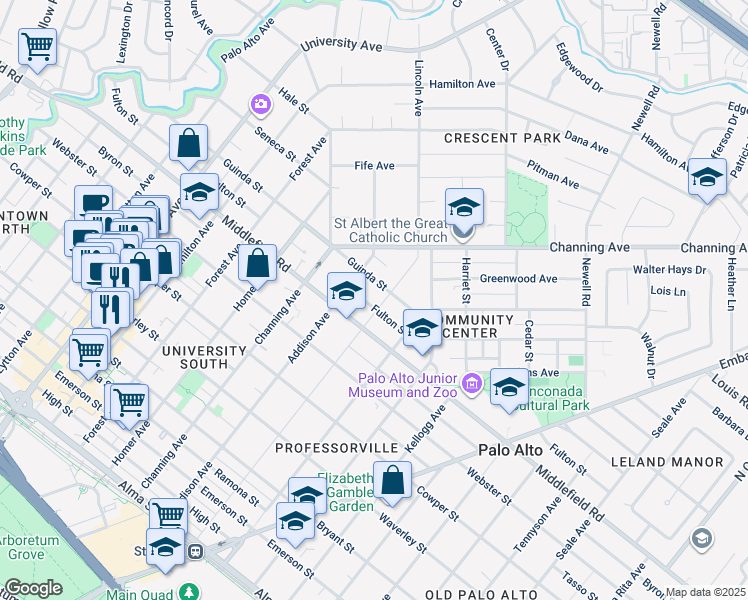
Task: Open Palo Alto Junior Museum and Zoo pin
Action: (x=472, y=383)
